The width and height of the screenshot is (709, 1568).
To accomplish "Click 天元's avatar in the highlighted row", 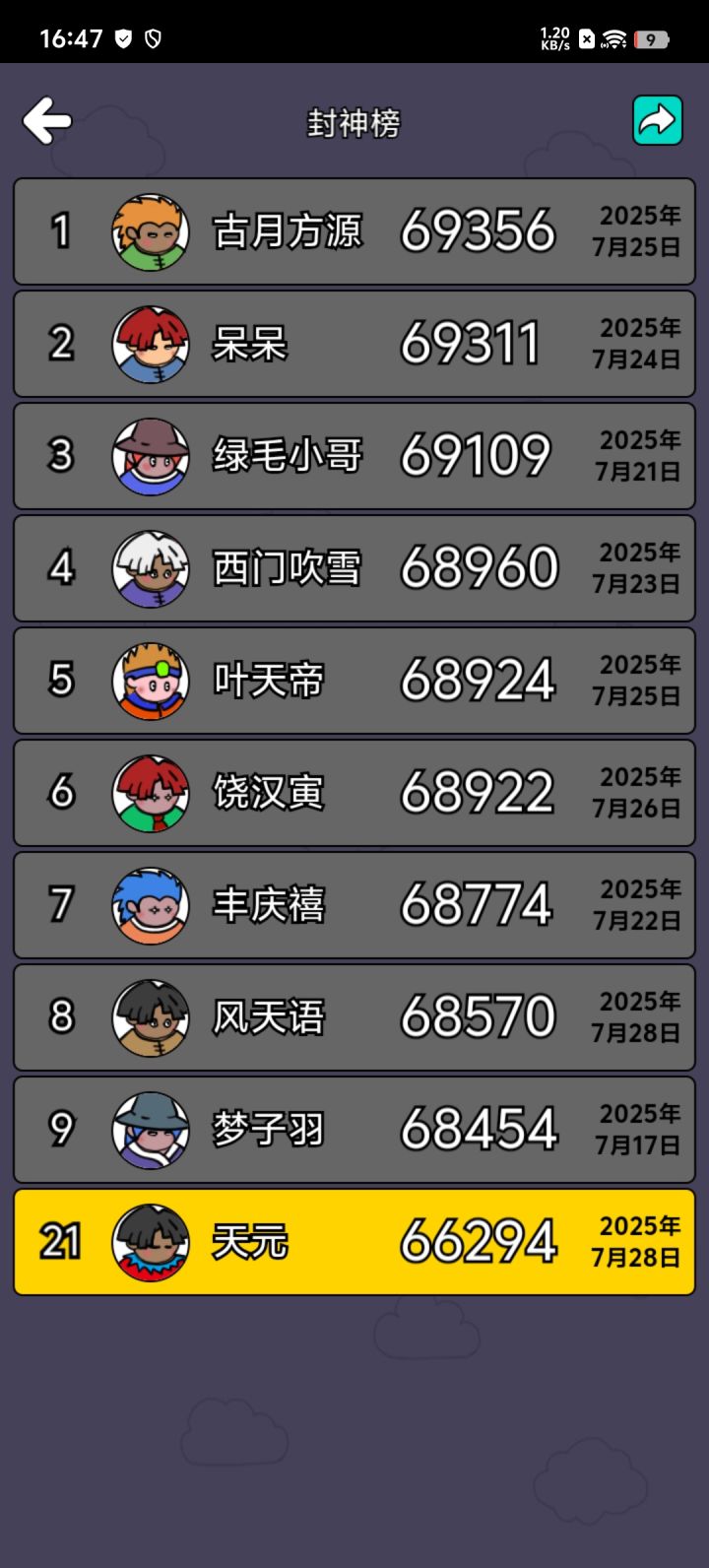I will click(x=152, y=1241).
